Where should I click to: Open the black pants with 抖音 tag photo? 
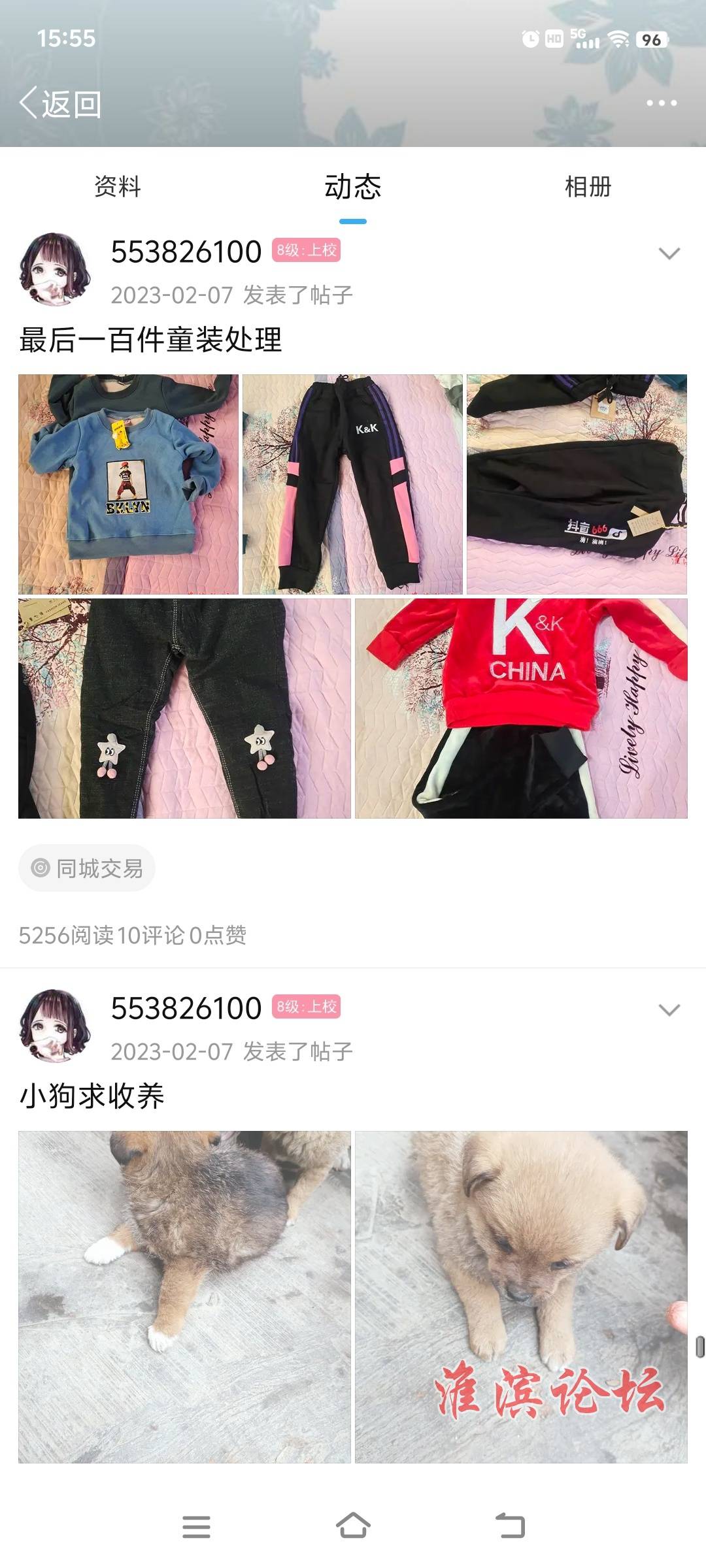pos(577,484)
